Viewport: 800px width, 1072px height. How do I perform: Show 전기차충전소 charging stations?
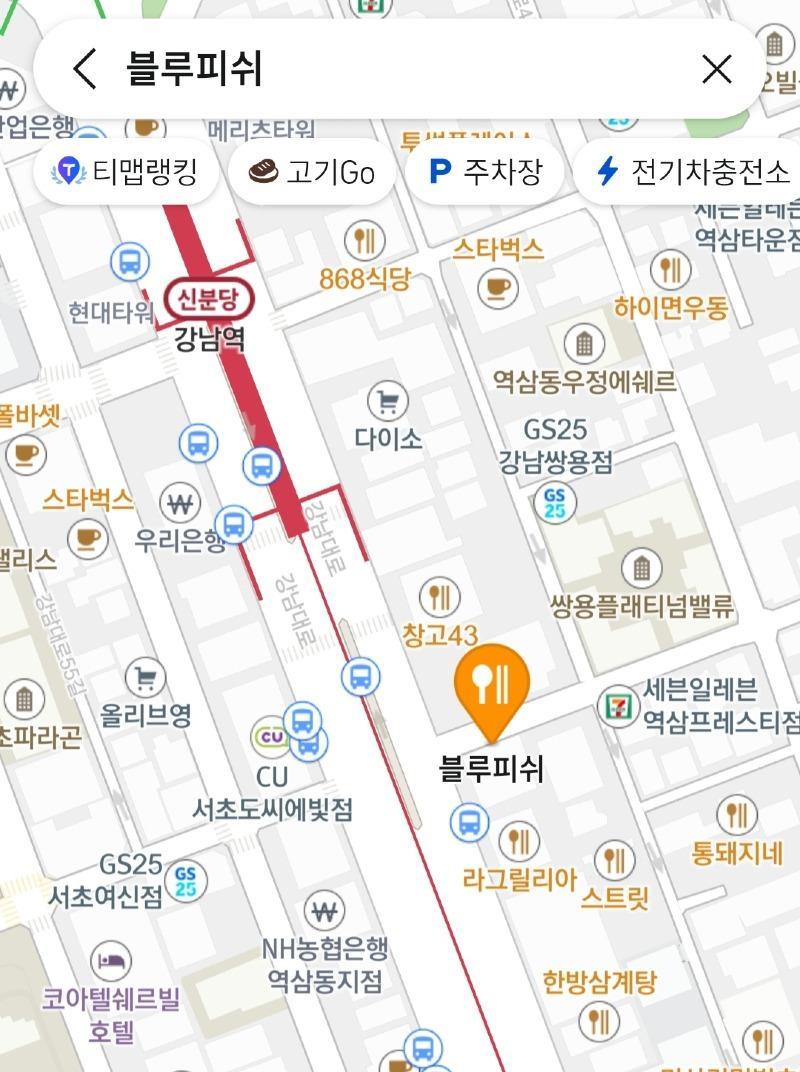pos(692,172)
